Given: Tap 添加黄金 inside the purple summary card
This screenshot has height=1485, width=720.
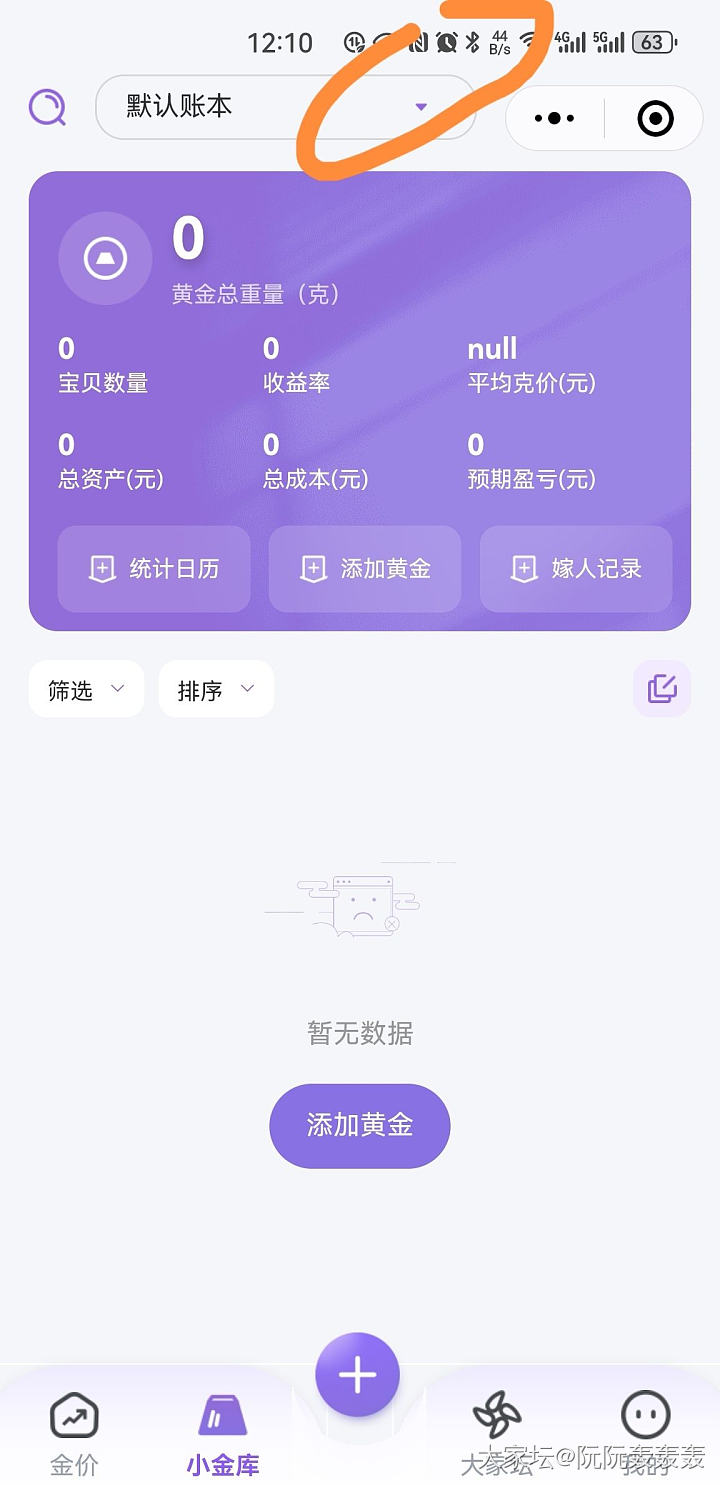Looking at the screenshot, I should click(x=365, y=569).
